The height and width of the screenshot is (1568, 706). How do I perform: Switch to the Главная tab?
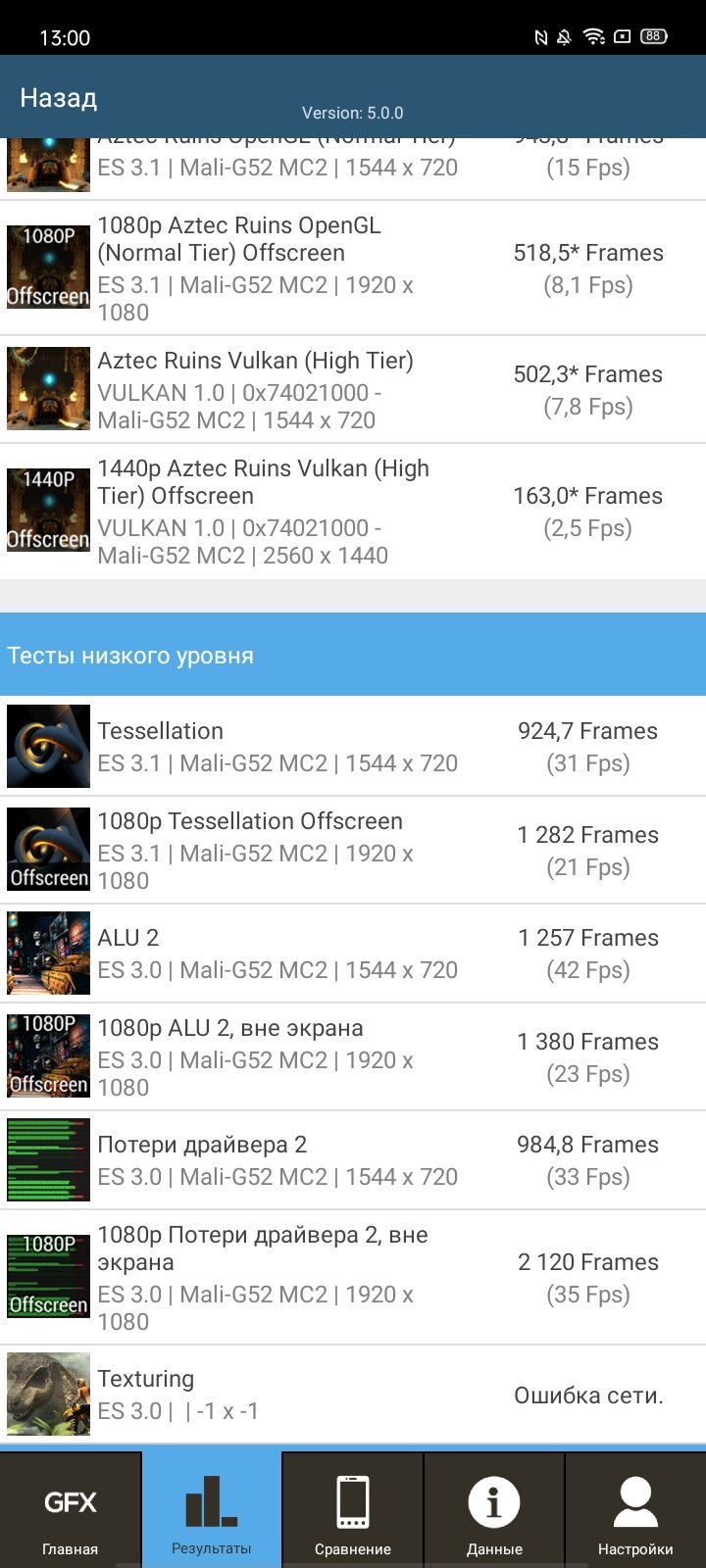71,1509
